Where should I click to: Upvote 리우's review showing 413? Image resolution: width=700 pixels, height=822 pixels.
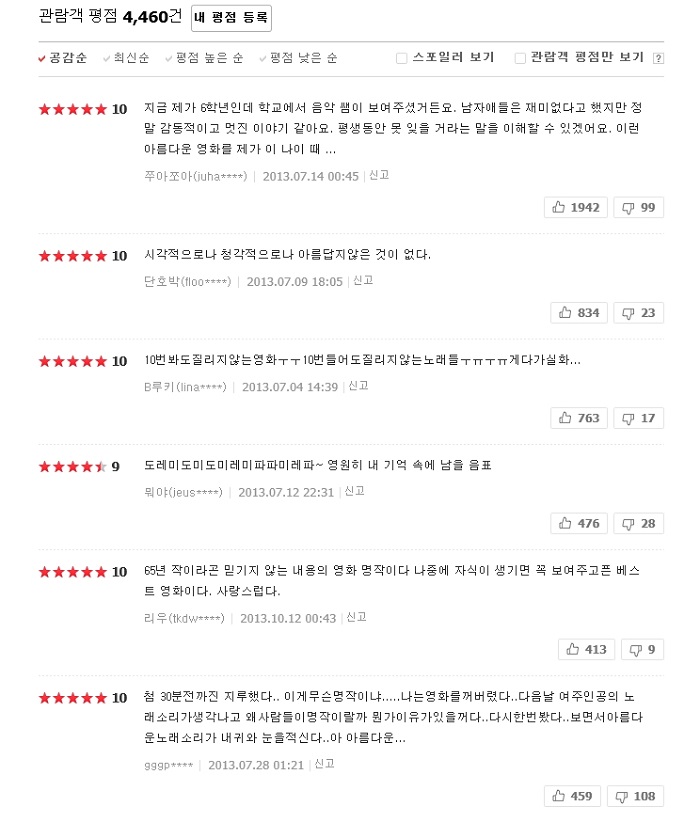(x=586, y=649)
